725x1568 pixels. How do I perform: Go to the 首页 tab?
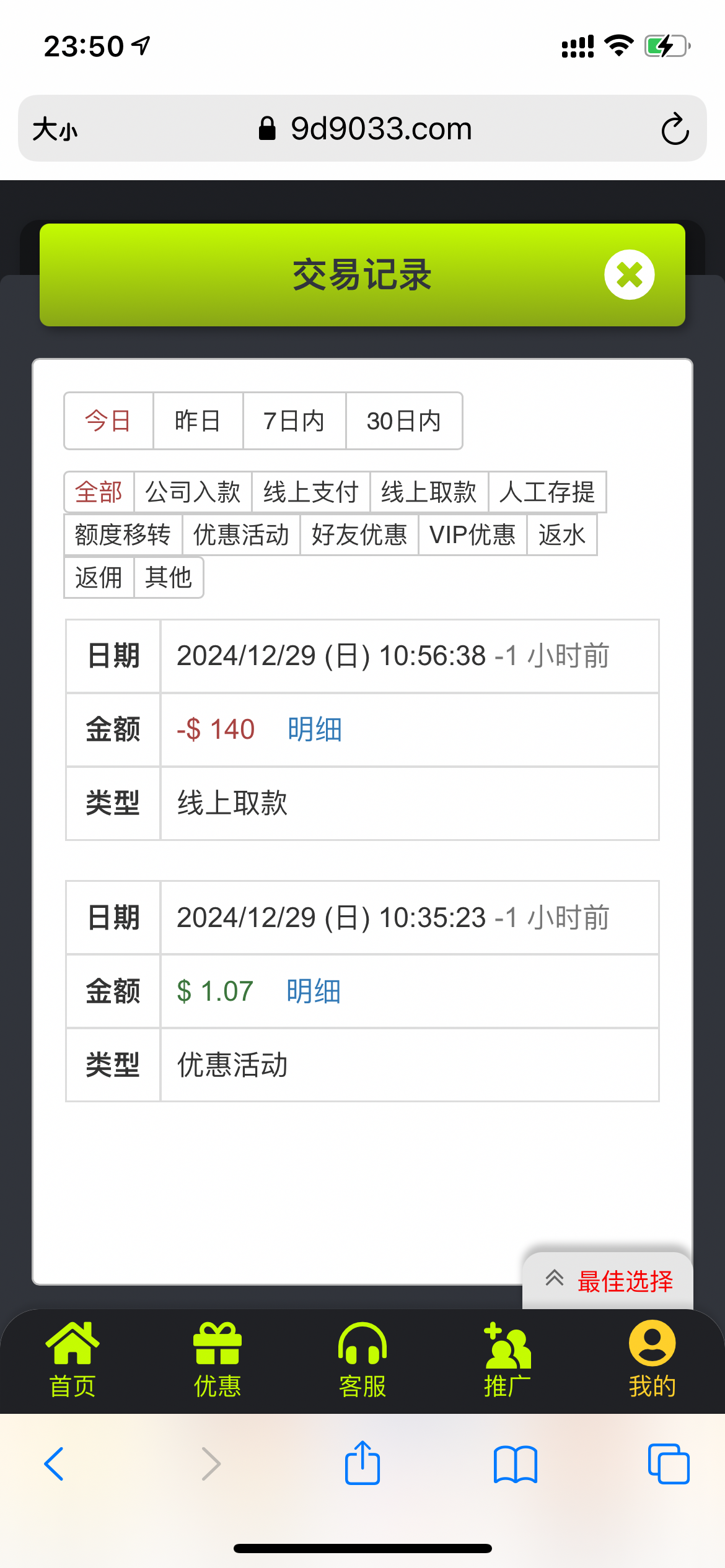[x=72, y=1360]
